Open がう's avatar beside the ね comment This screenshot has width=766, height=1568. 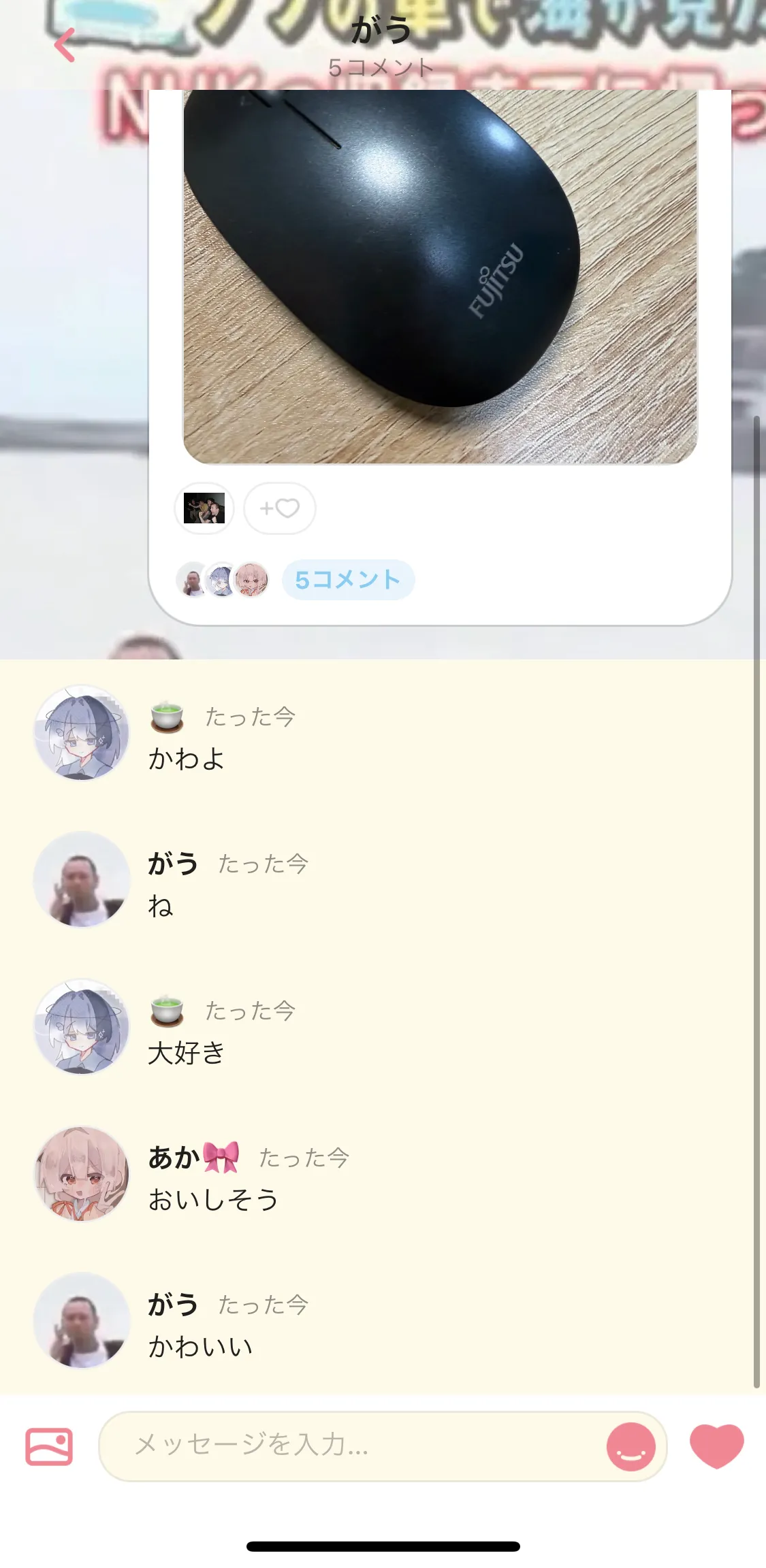pyautogui.click(x=82, y=879)
